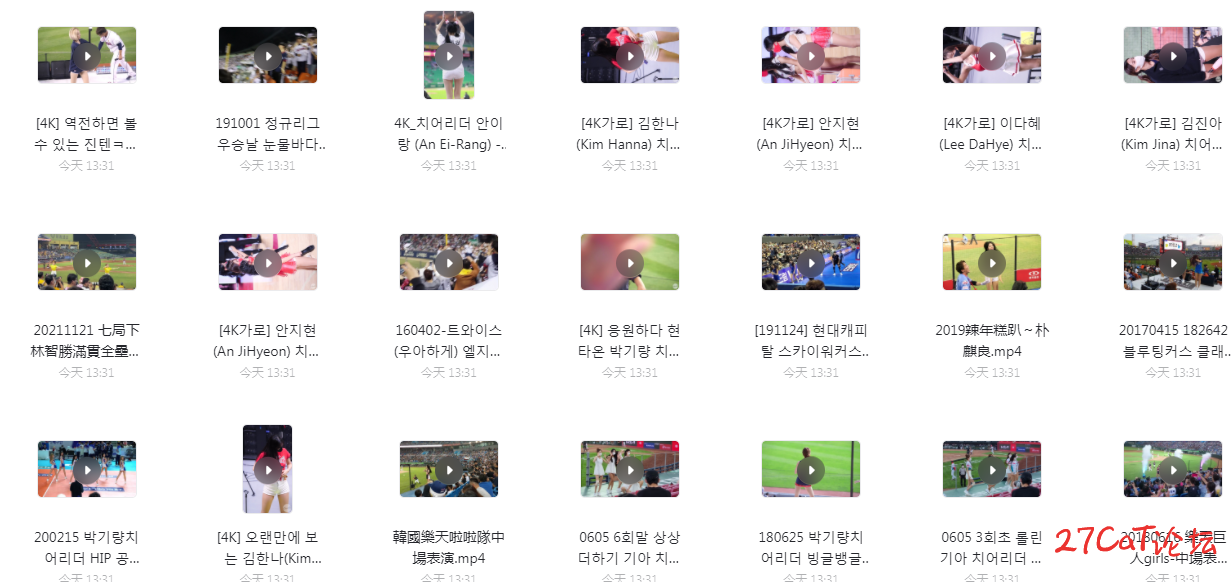
Task: Play the '韓國樂天啦啦隊中場表演.mp4' video
Action: tap(449, 470)
